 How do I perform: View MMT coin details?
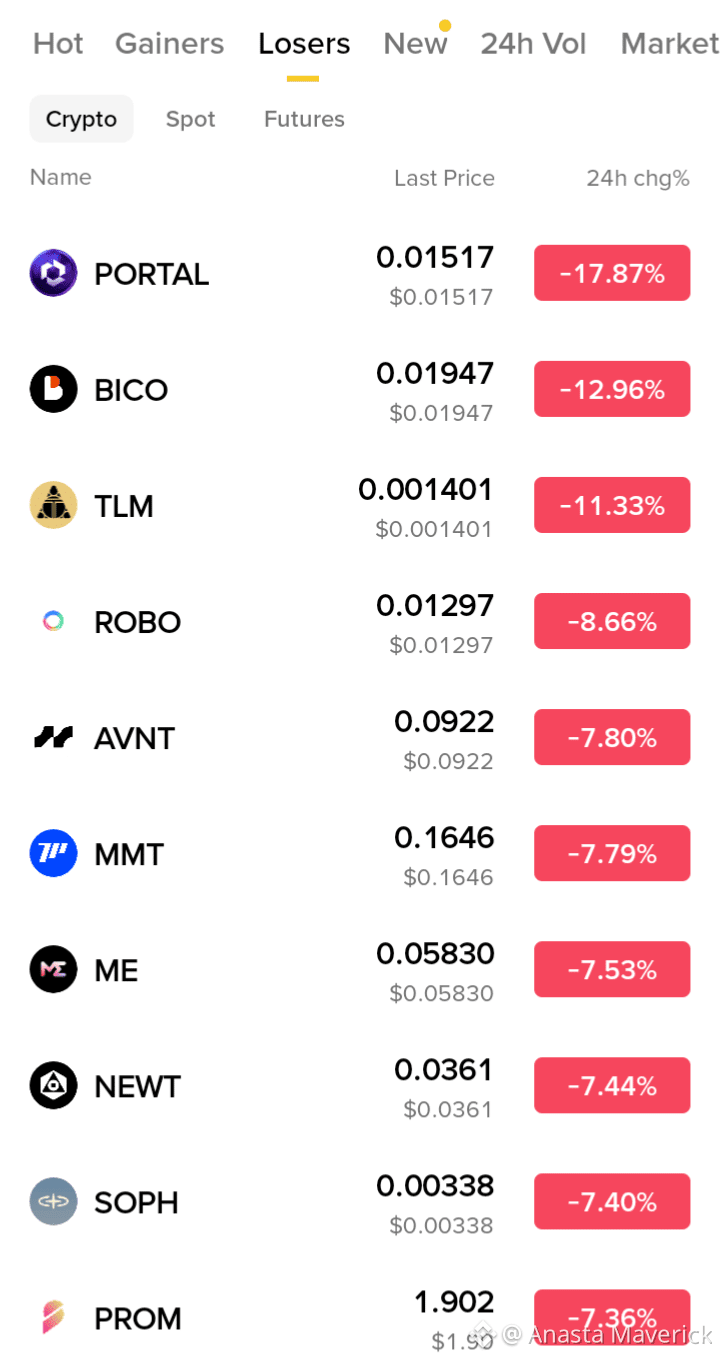pos(360,853)
